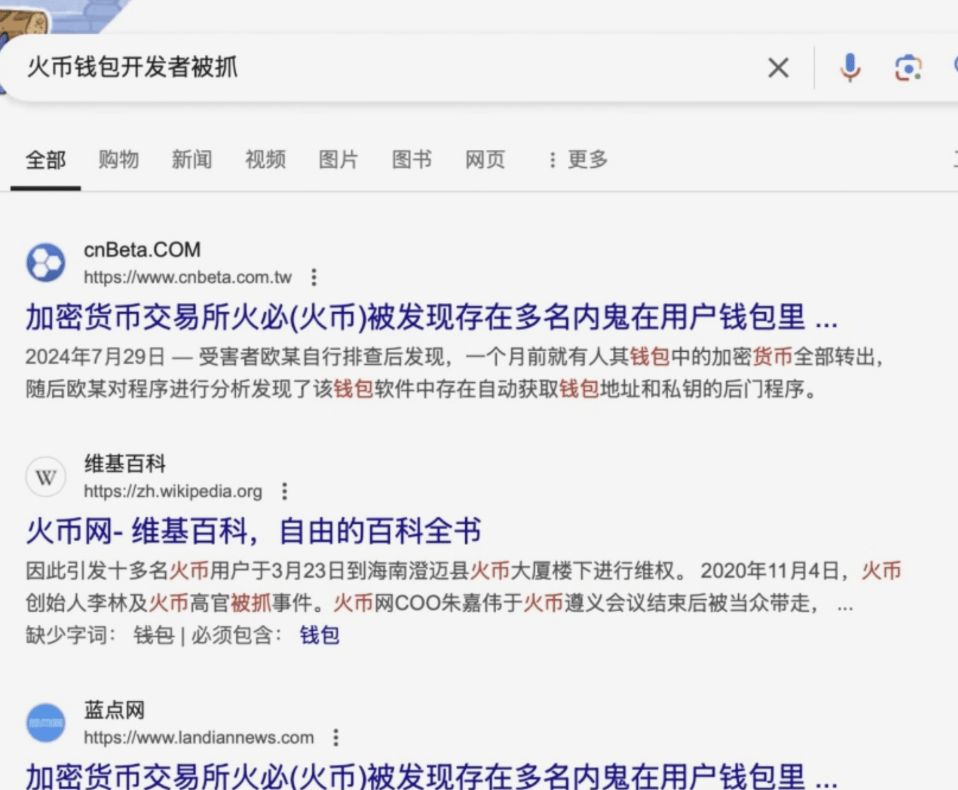Open the cnBeta.COM result about 火必 内鬼

[431, 317]
